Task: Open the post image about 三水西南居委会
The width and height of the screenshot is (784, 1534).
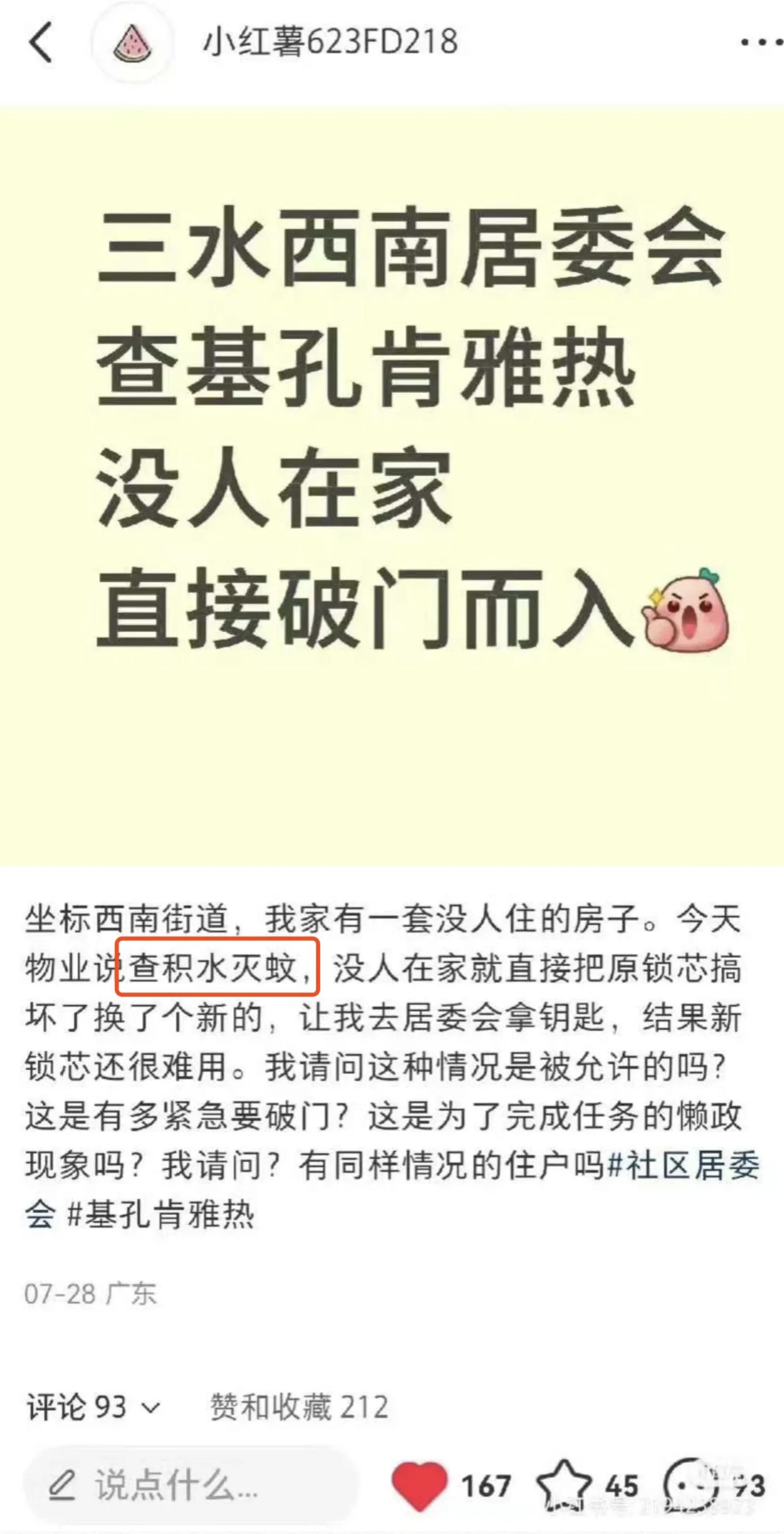Action: point(392,485)
